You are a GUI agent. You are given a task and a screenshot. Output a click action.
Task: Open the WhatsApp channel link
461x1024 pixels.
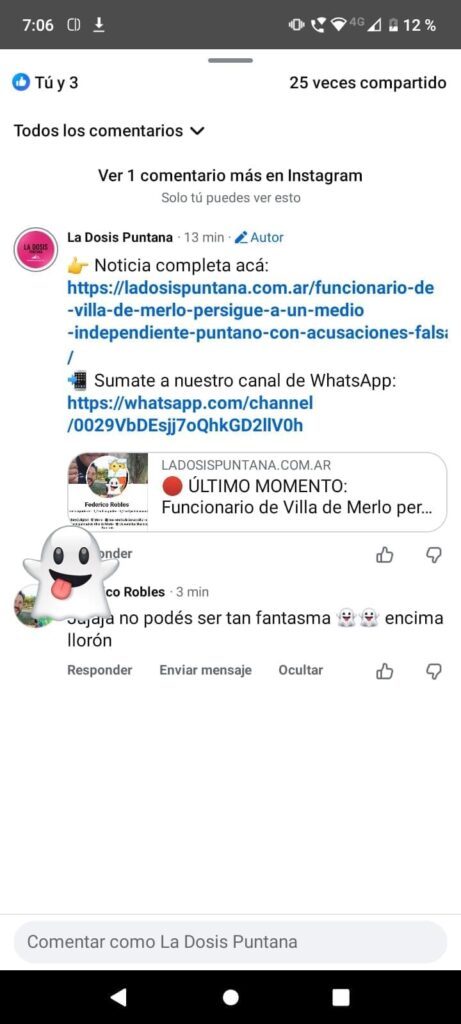(x=190, y=414)
